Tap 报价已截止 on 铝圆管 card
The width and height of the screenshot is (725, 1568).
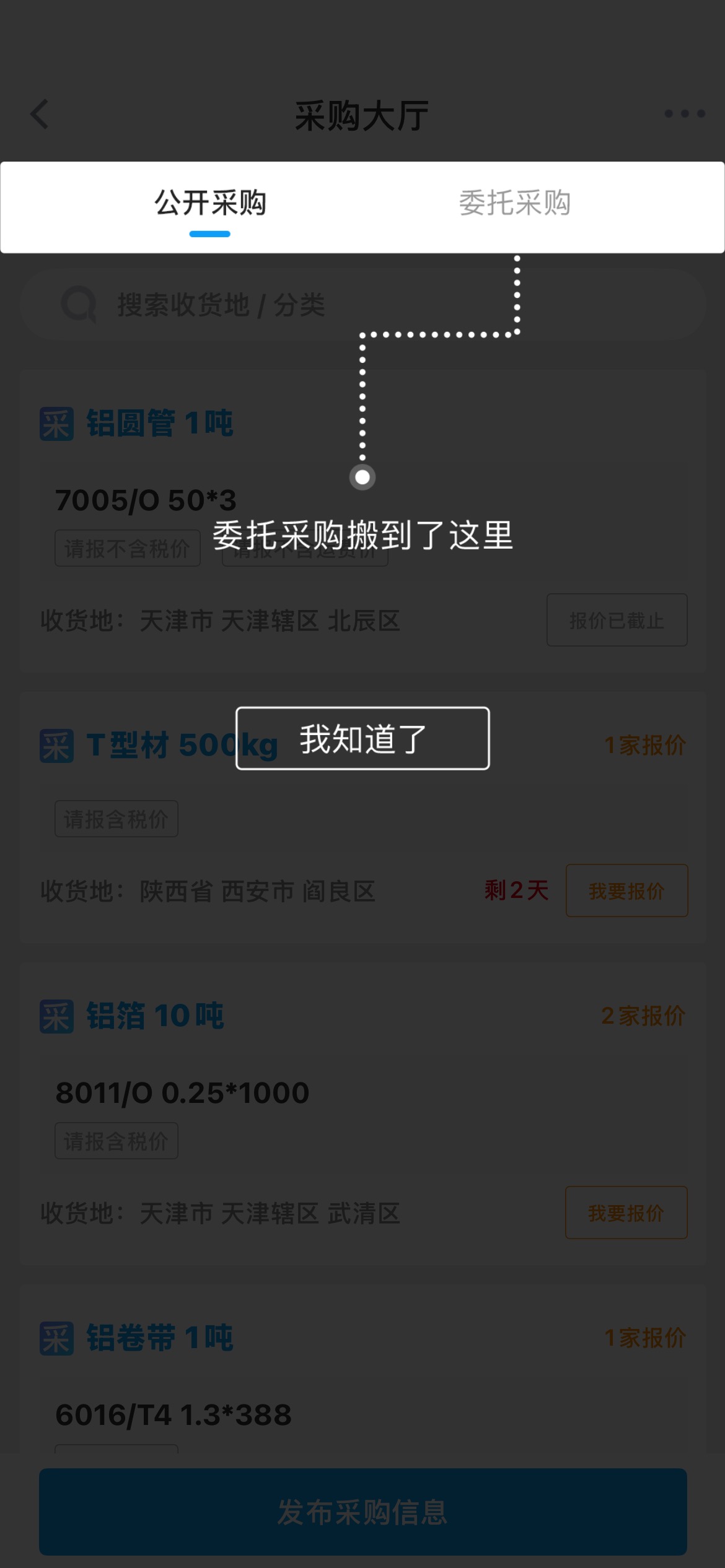click(x=617, y=620)
